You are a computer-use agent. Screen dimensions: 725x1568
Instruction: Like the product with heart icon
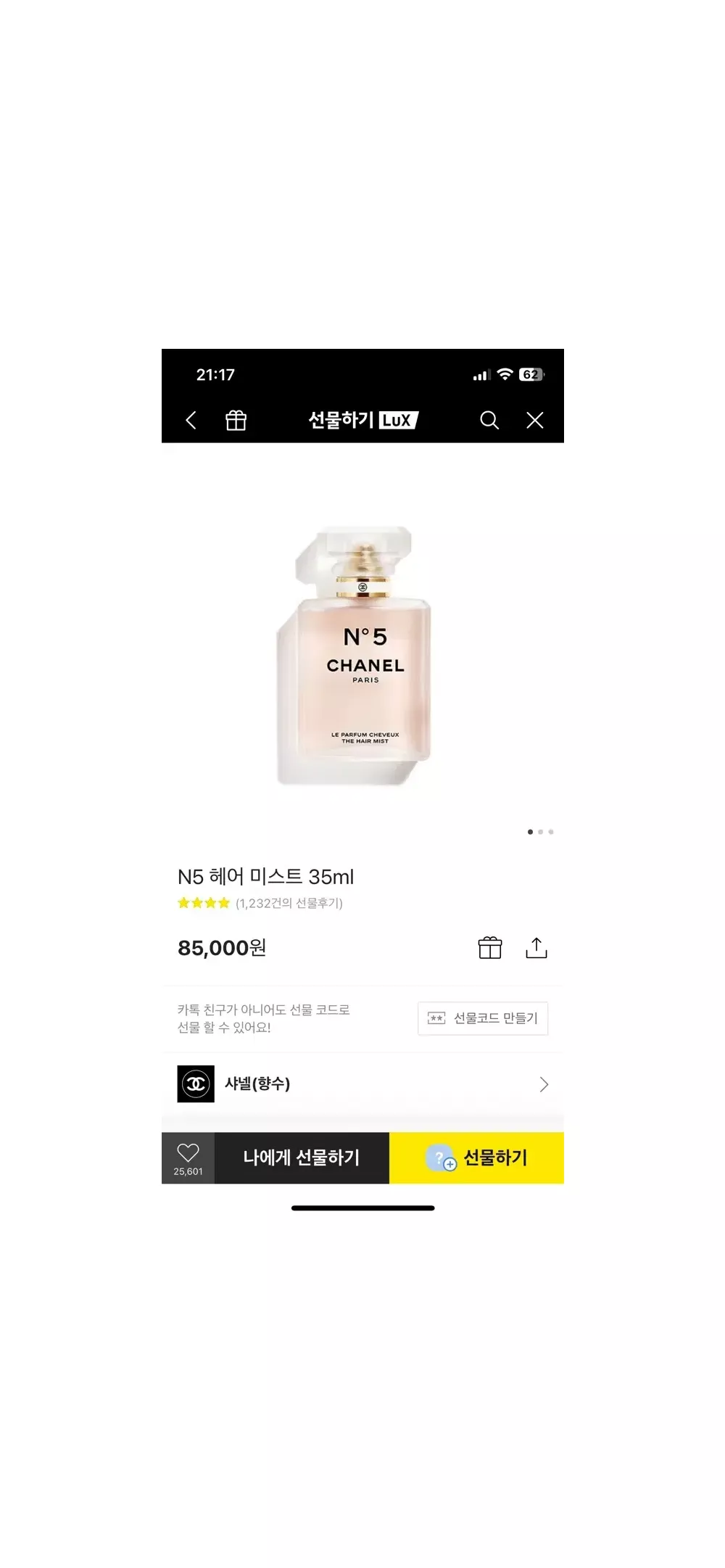(x=188, y=1157)
